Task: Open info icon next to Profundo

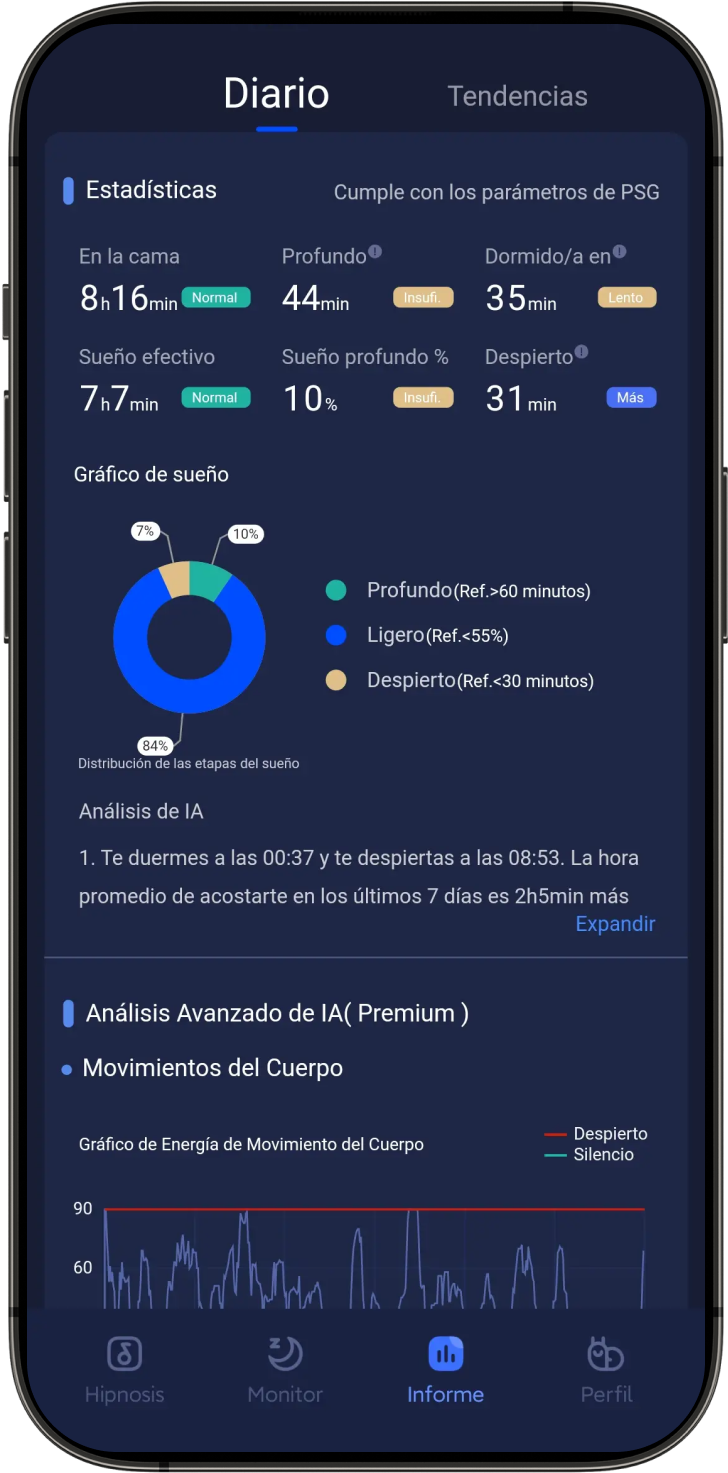Action: tap(375, 252)
